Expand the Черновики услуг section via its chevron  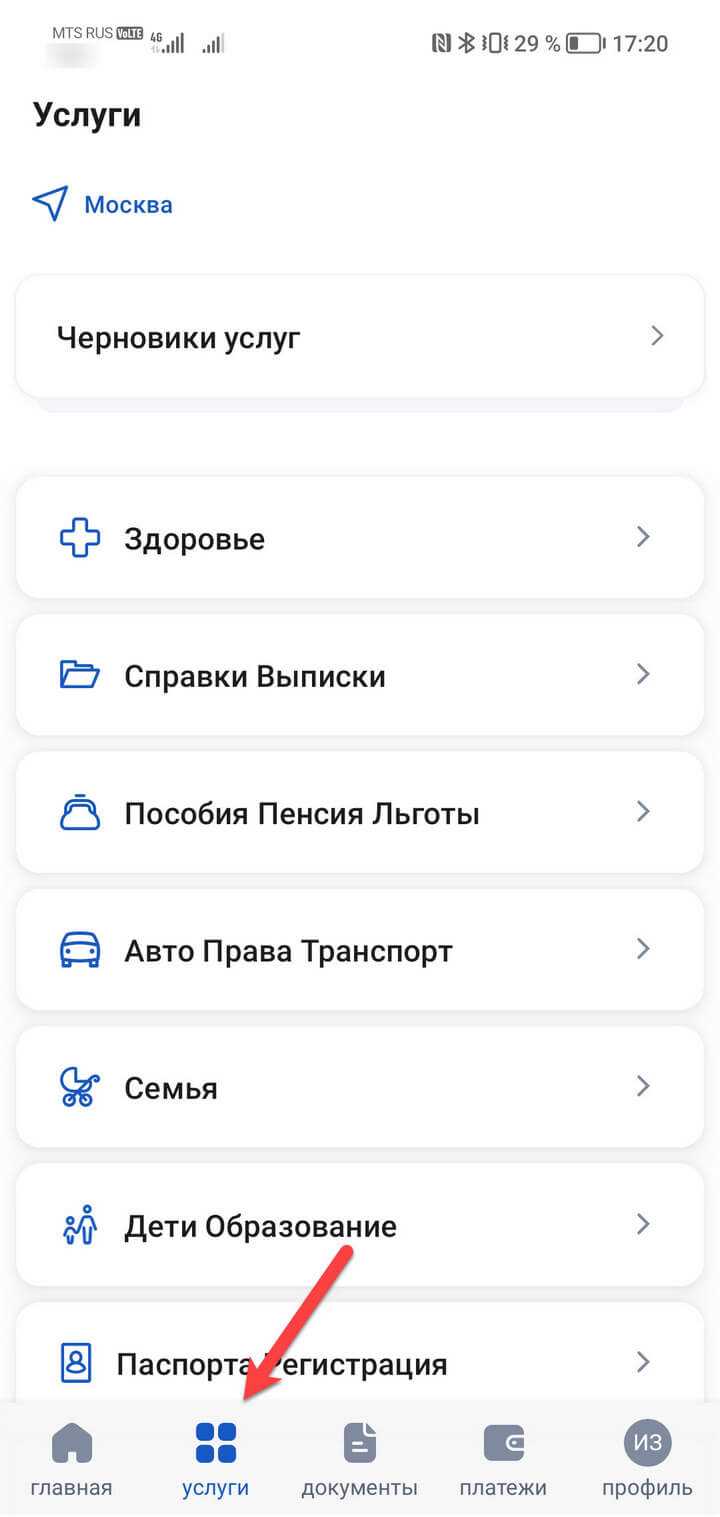point(657,336)
